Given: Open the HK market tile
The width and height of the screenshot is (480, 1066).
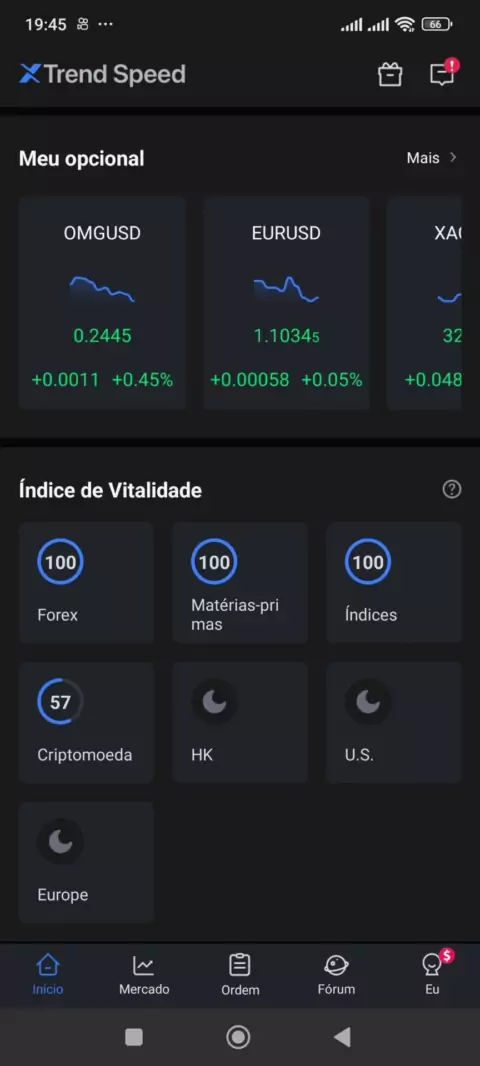Looking at the screenshot, I should [240, 723].
